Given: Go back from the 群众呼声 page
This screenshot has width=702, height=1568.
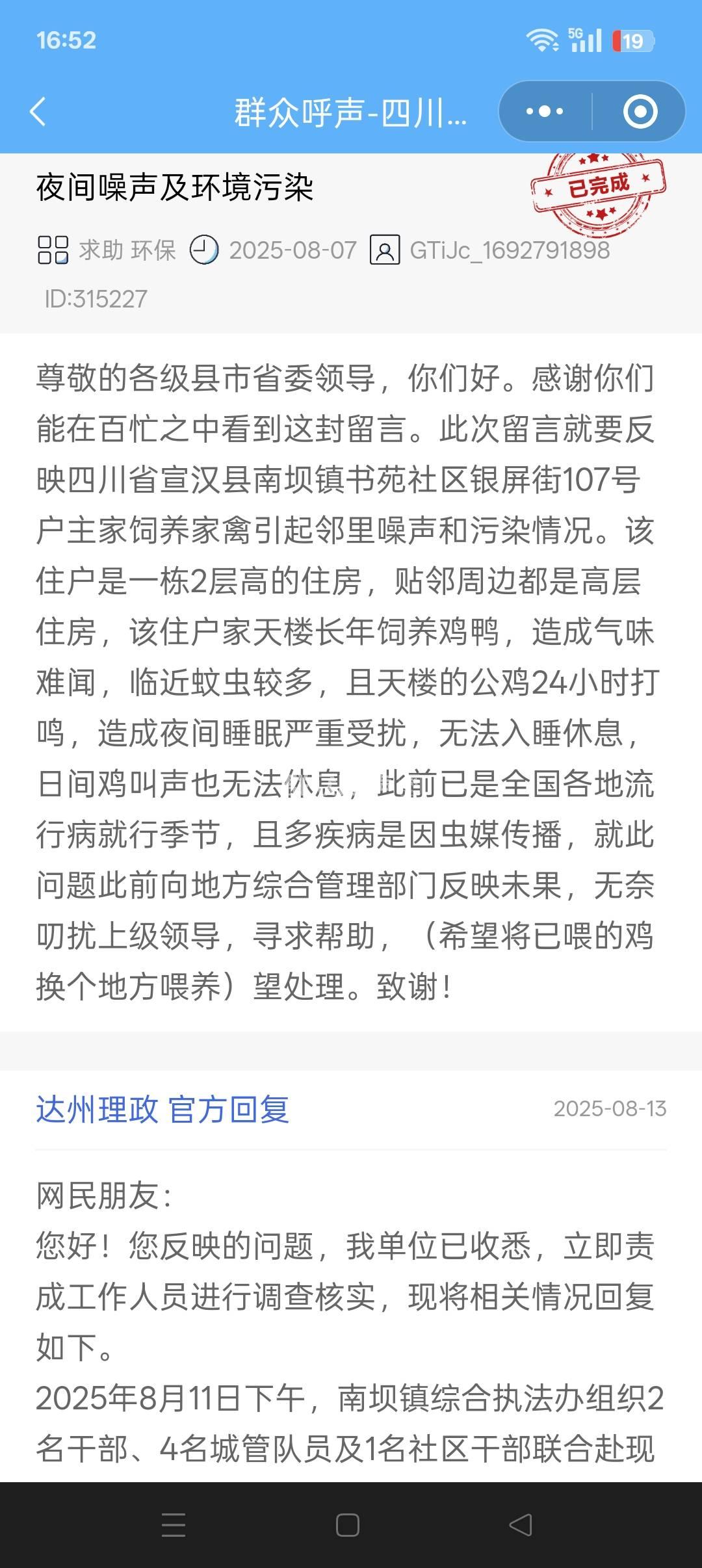Looking at the screenshot, I should pyautogui.click(x=38, y=112).
